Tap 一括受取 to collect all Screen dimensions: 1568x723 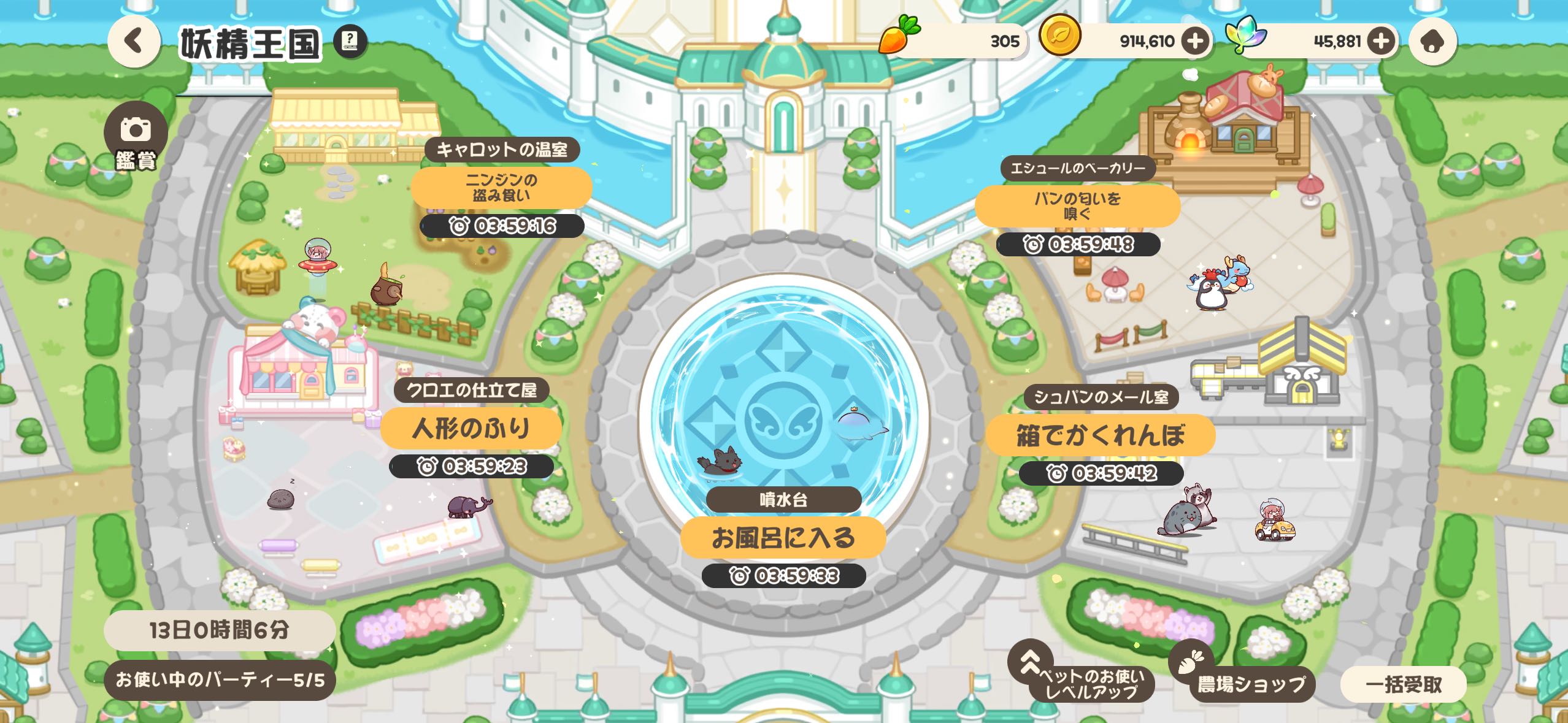[x=1403, y=684]
